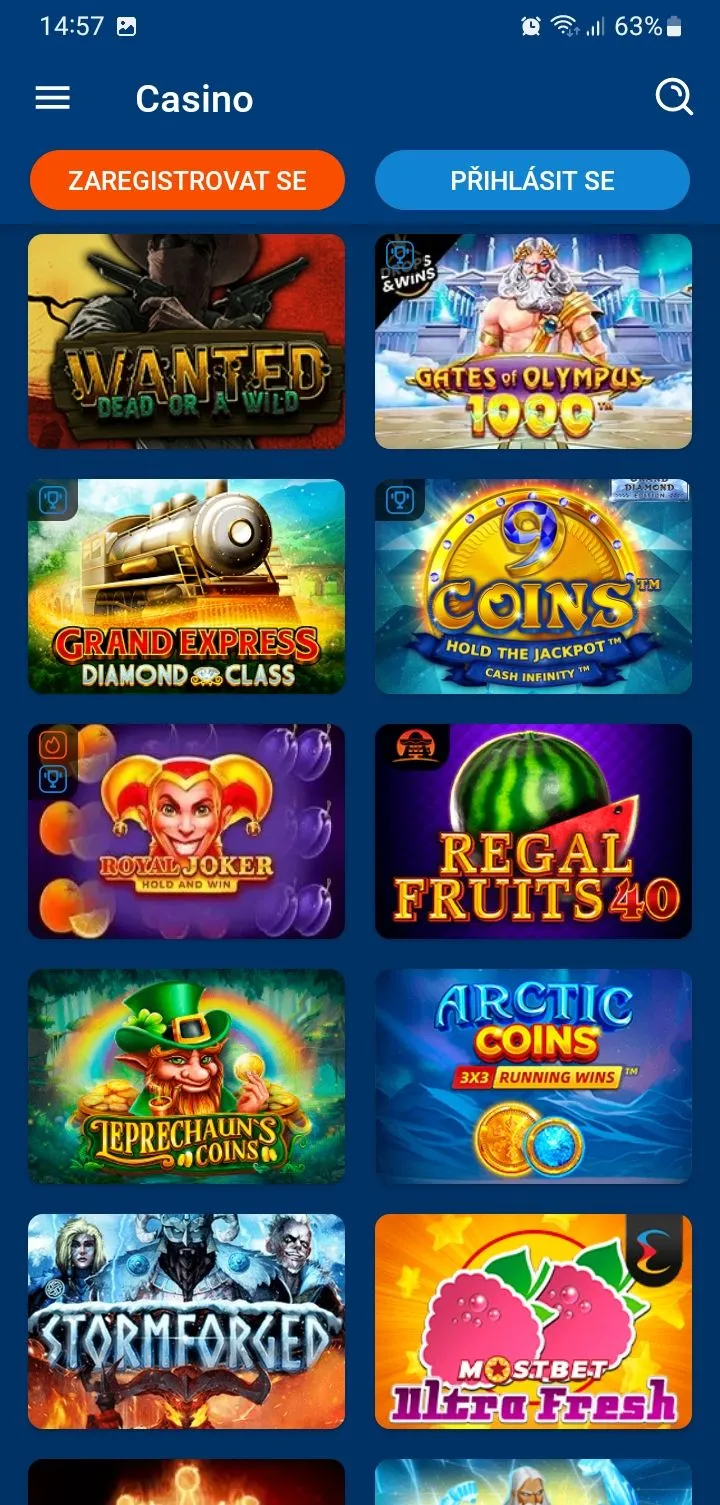Select 9 Coins Hold the Jackpot tile
Screen dimensions: 720x1505
[533, 587]
